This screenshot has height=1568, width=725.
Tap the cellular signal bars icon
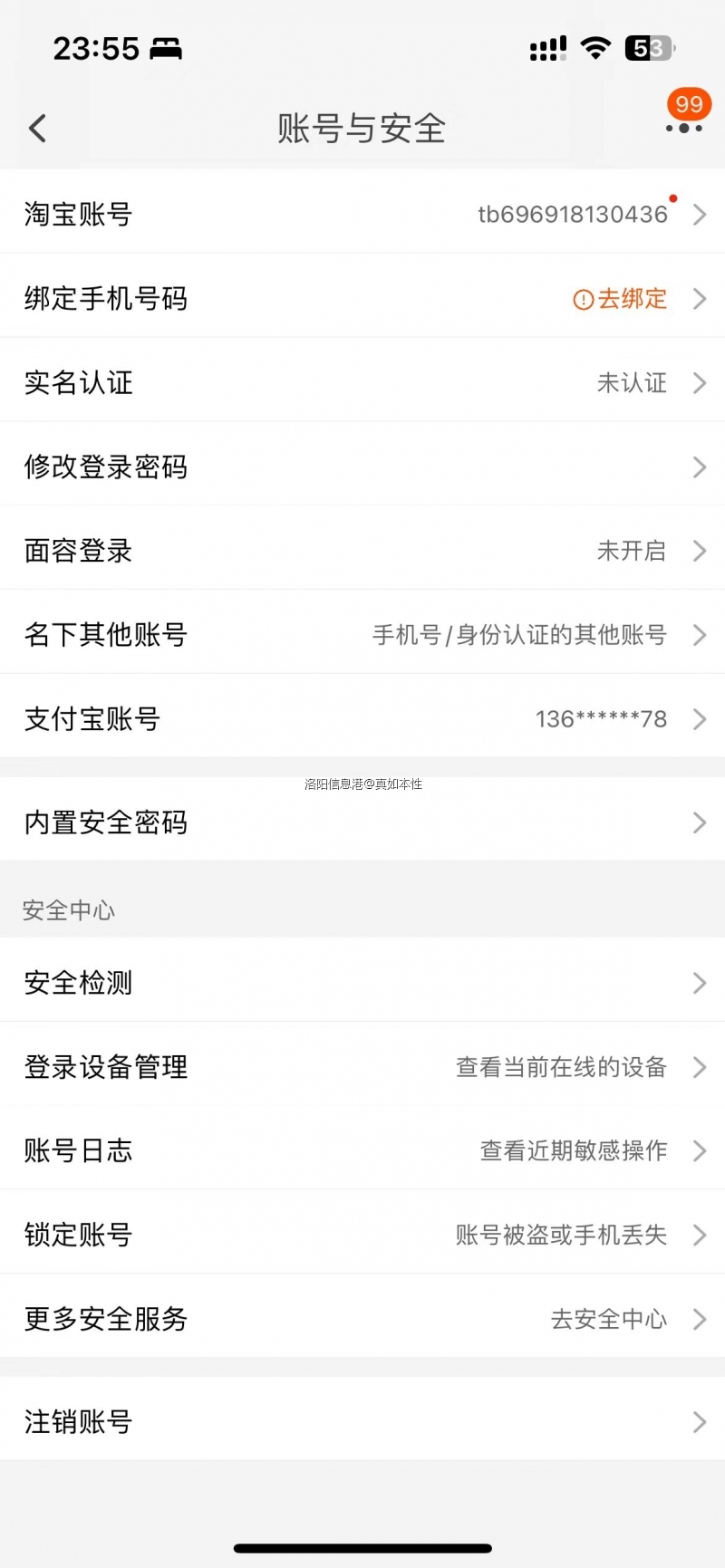pyautogui.click(x=547, y=48)
